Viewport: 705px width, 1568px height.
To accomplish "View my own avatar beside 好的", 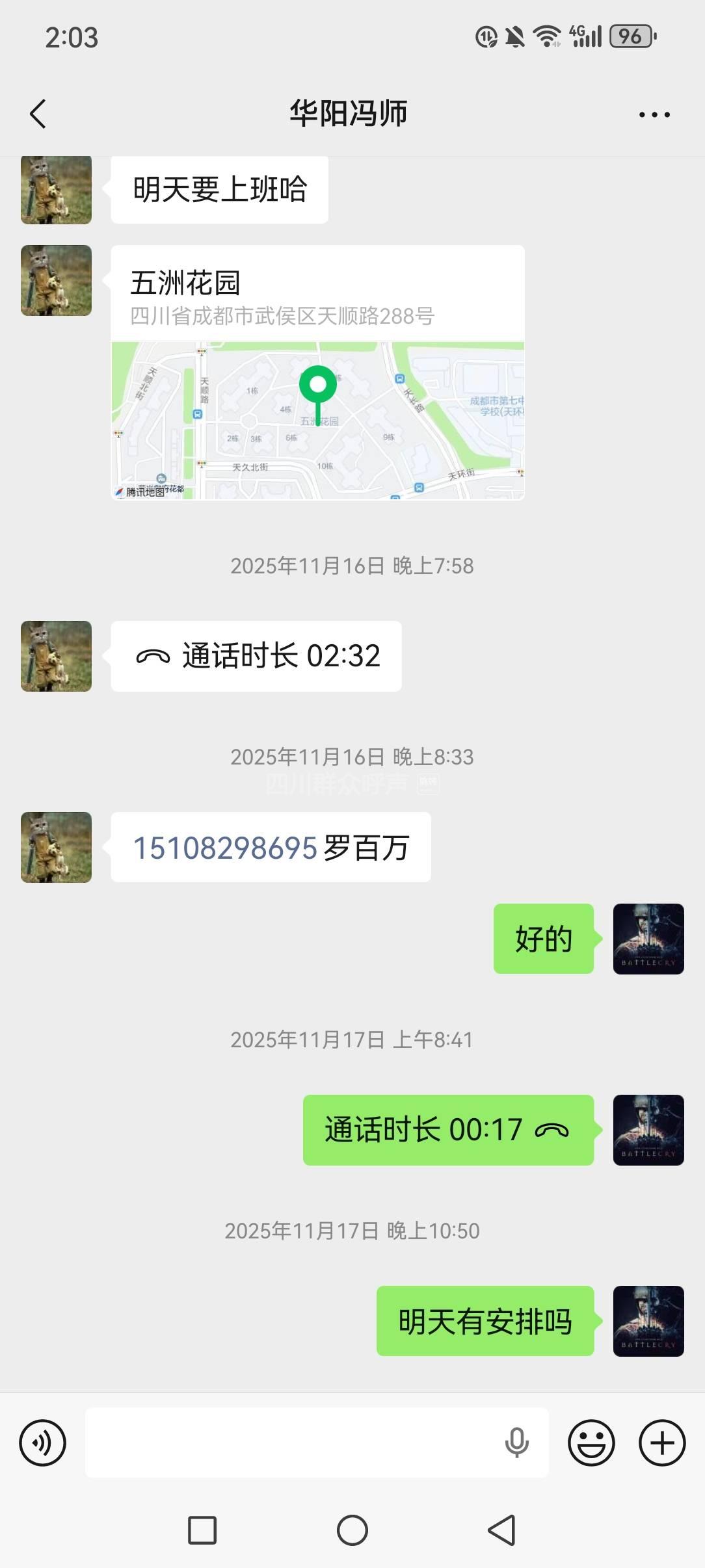I will (648, 939).
